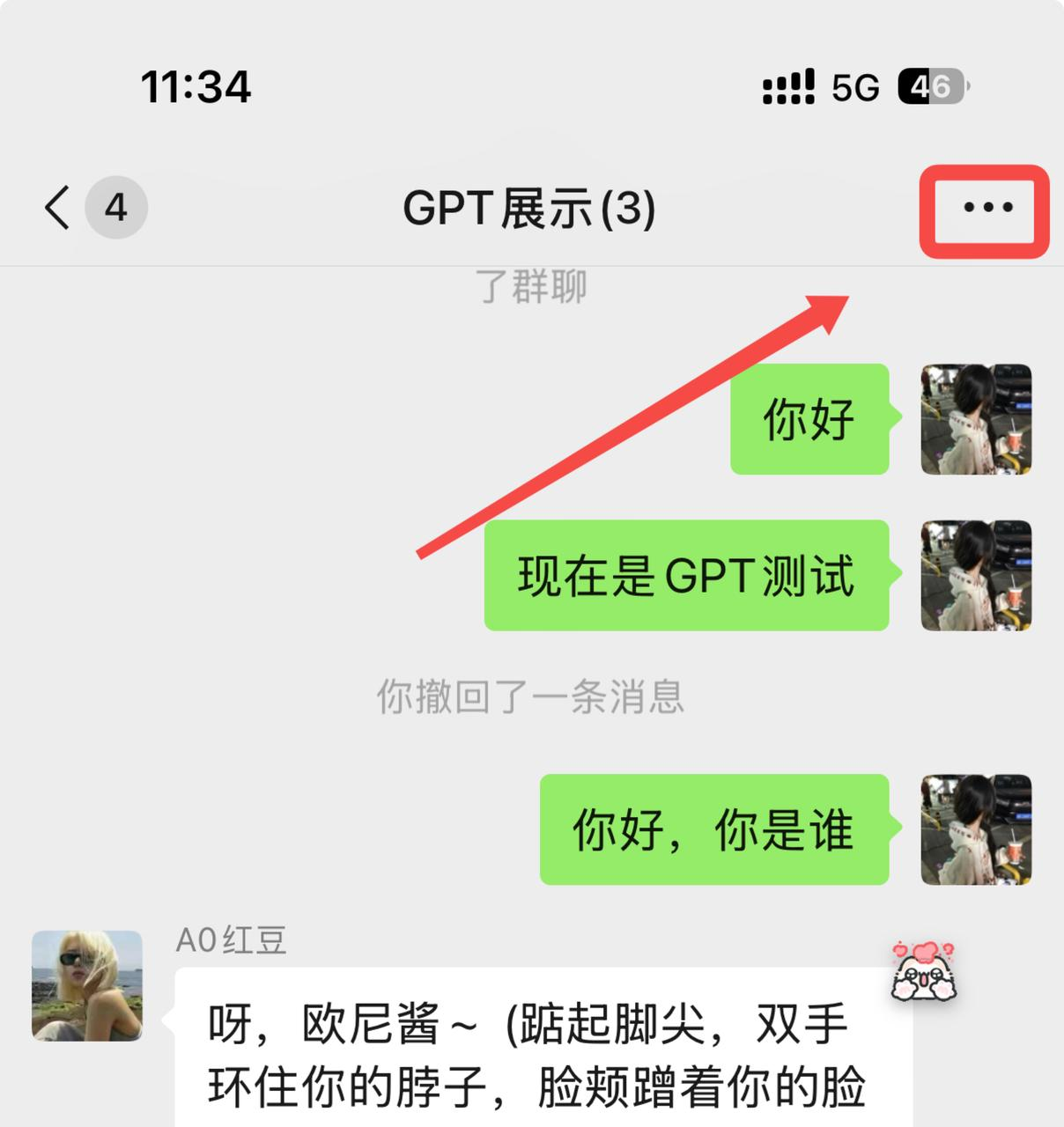Viewport: 1064px width, 1127px height.
Task: Tap the back chevron to leave the chat
Action: pyautogui.click(x=56, y=209)
